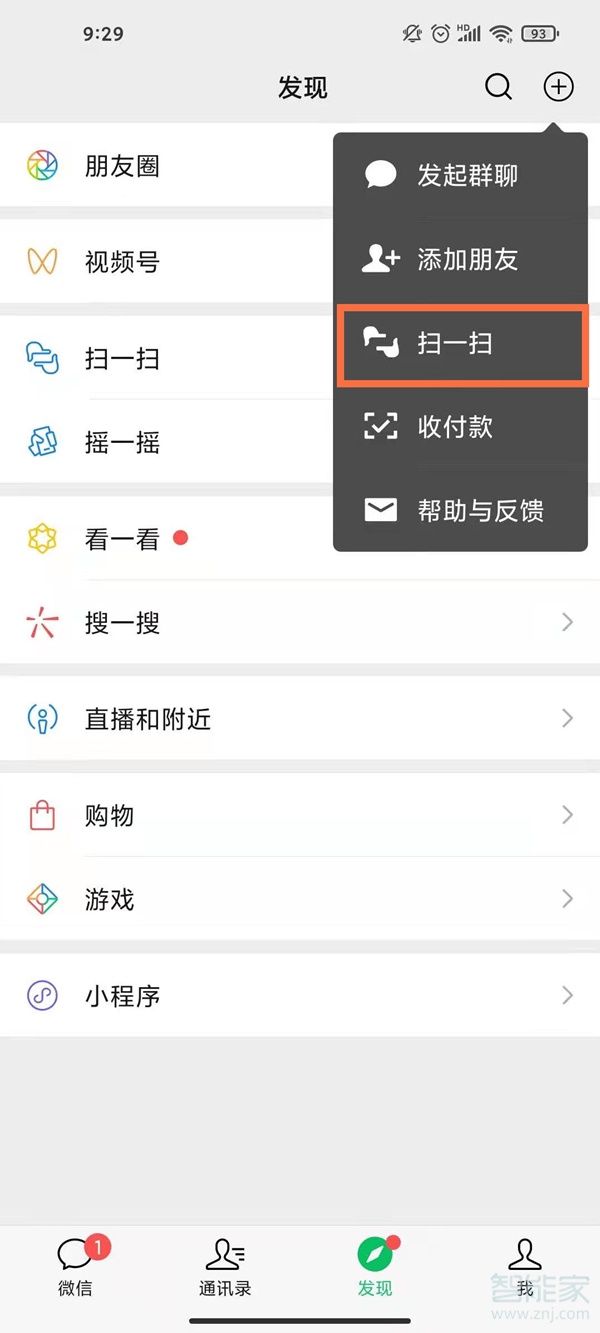Open the 购物 shopping row
The image size is (600, 1333).
click(x=300, y=816)
